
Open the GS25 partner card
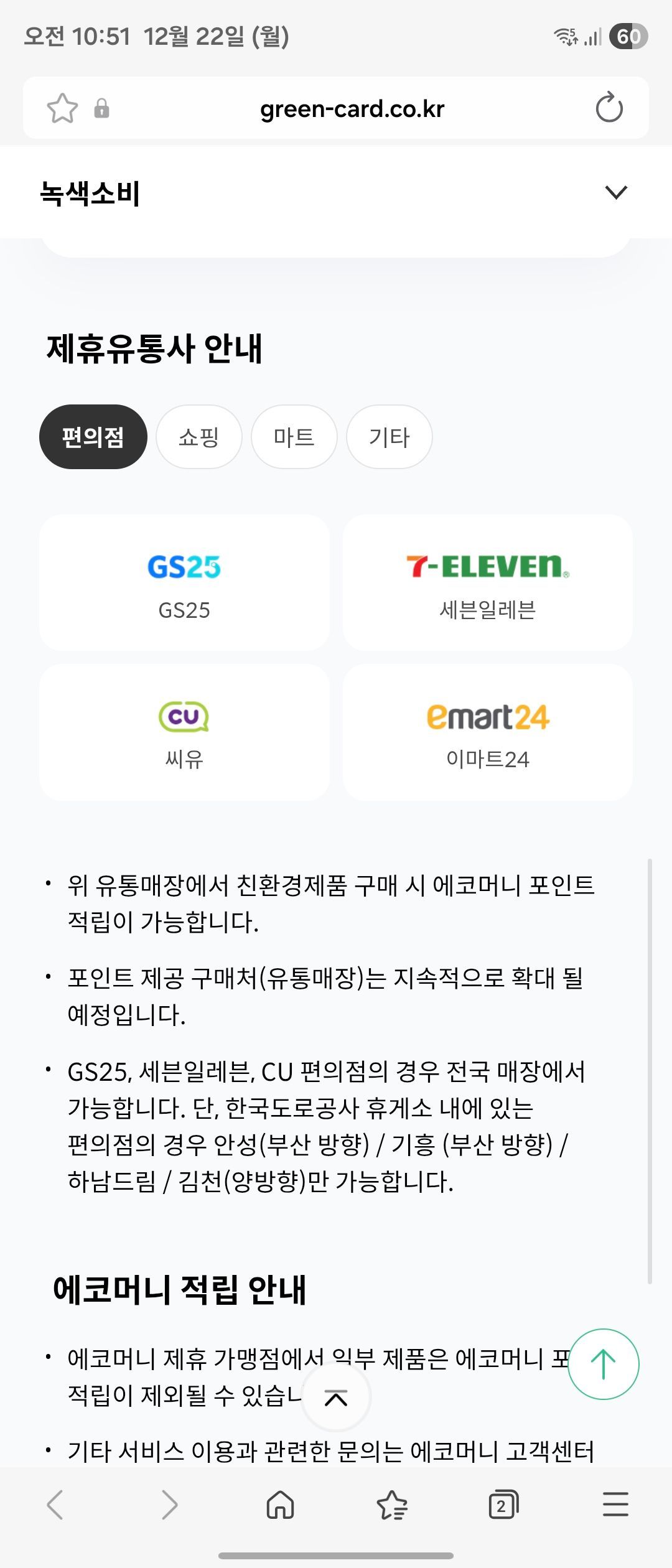click(184, 582)
